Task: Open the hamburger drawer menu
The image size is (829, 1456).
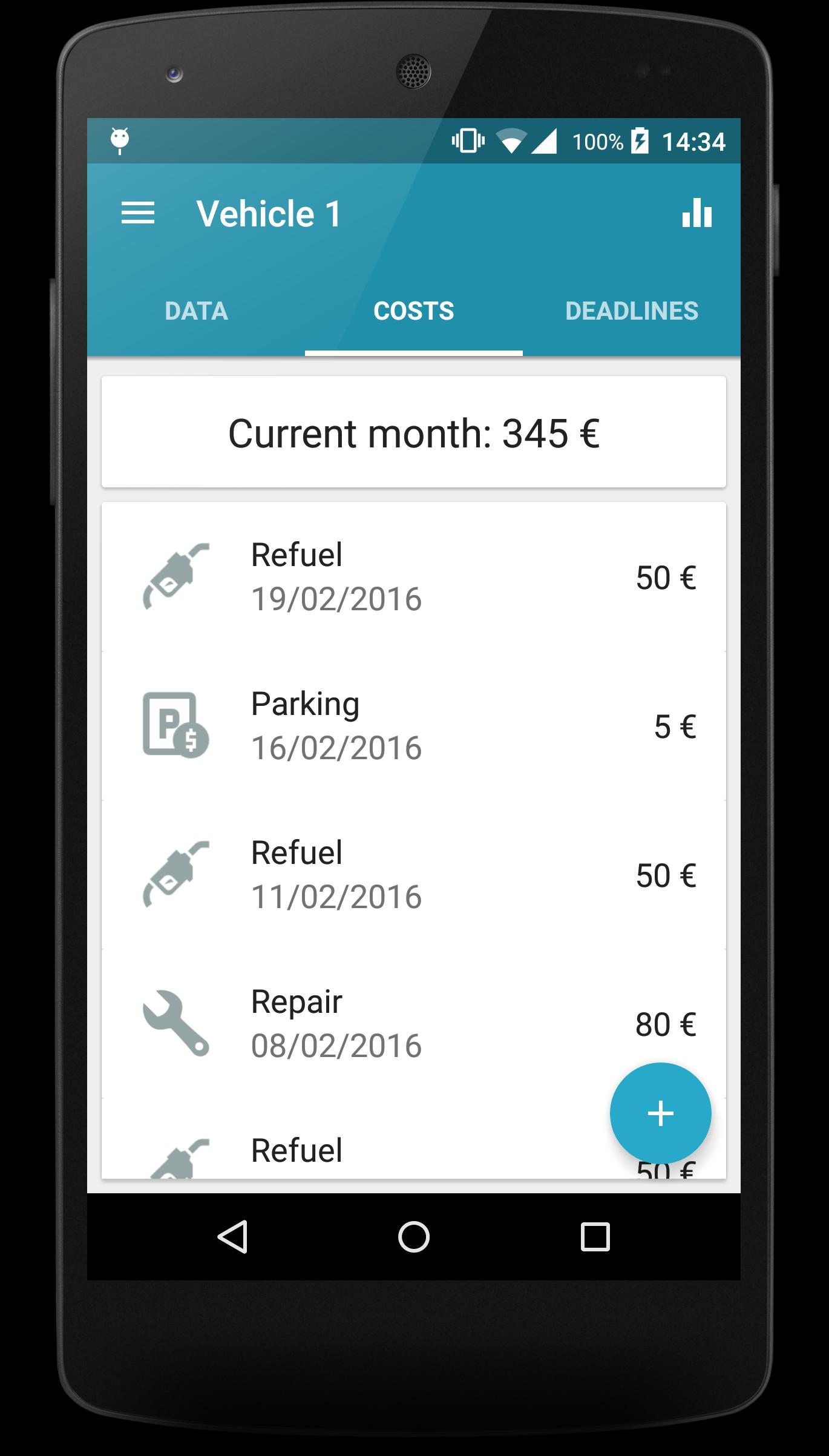Action: pyautogui.click(x=138, y=214)
